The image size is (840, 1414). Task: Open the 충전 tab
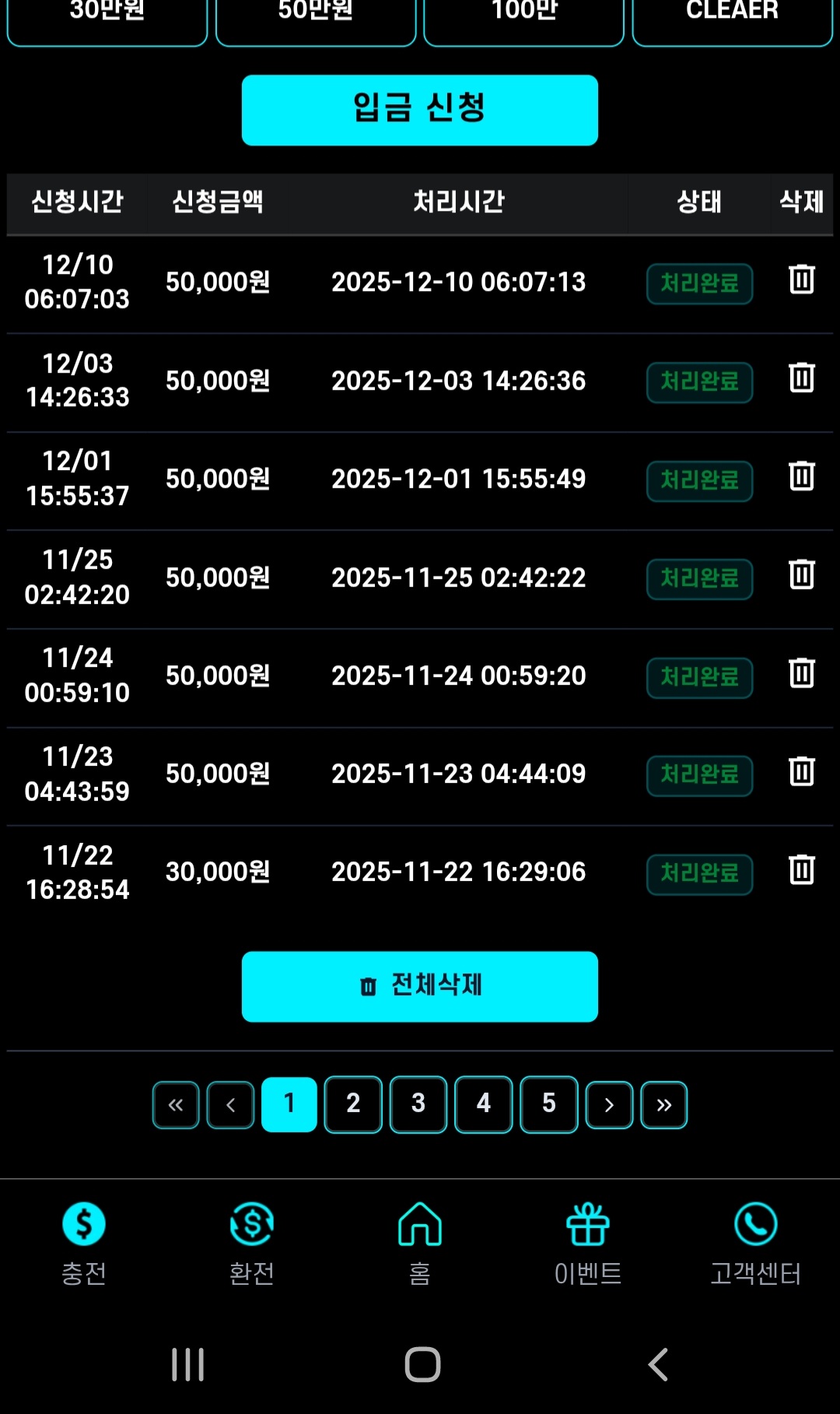pyautogui.click(x=84, y=1243)
